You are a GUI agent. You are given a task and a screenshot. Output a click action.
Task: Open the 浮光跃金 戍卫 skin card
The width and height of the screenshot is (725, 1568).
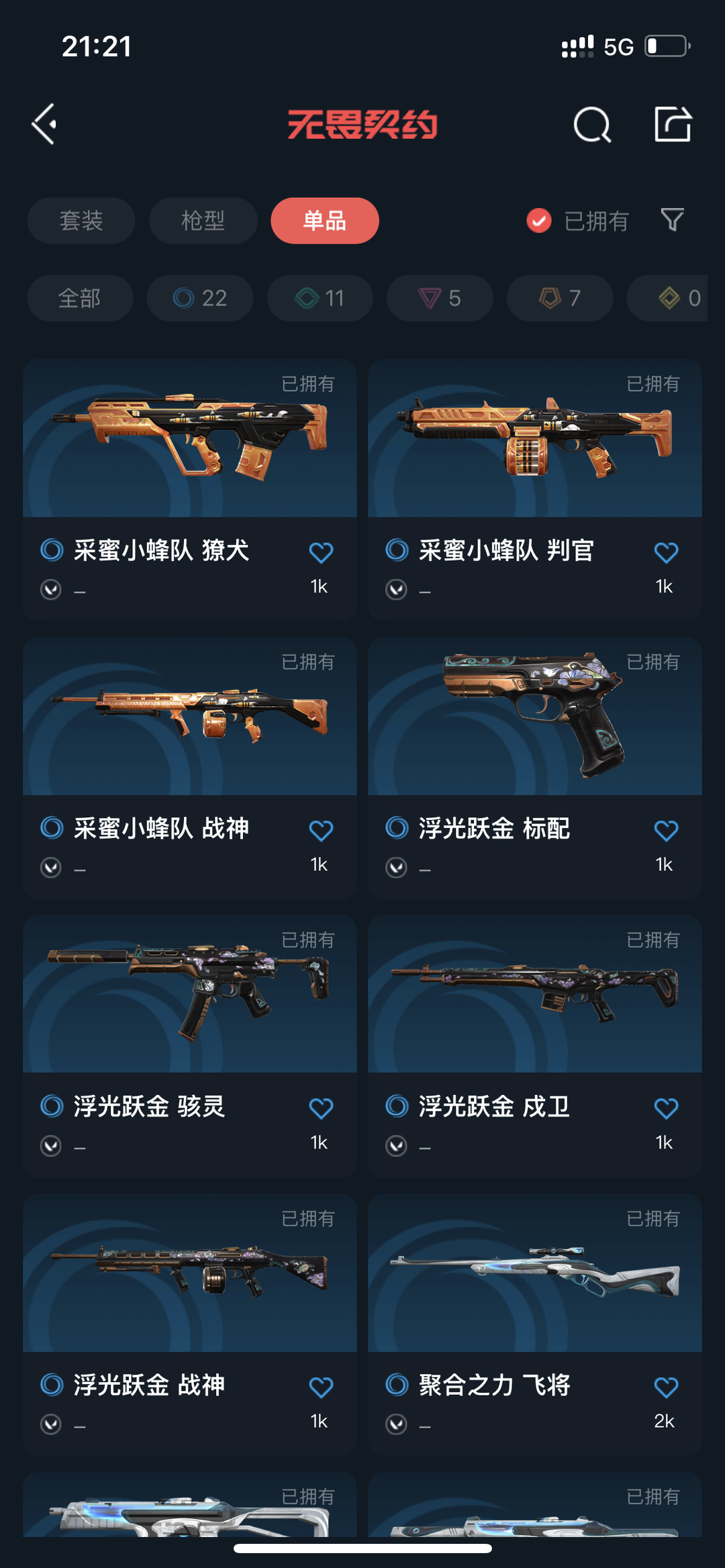(535, 1046)
